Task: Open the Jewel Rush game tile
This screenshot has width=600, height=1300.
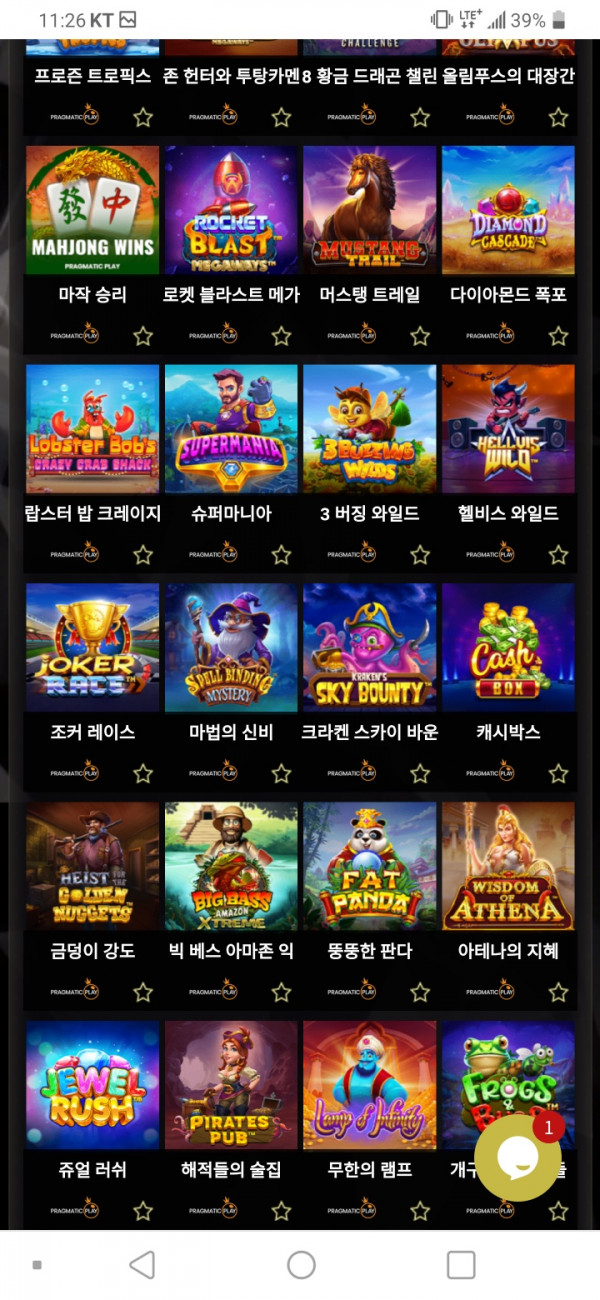Action: pyautogui.click(x=92, y=1084)
